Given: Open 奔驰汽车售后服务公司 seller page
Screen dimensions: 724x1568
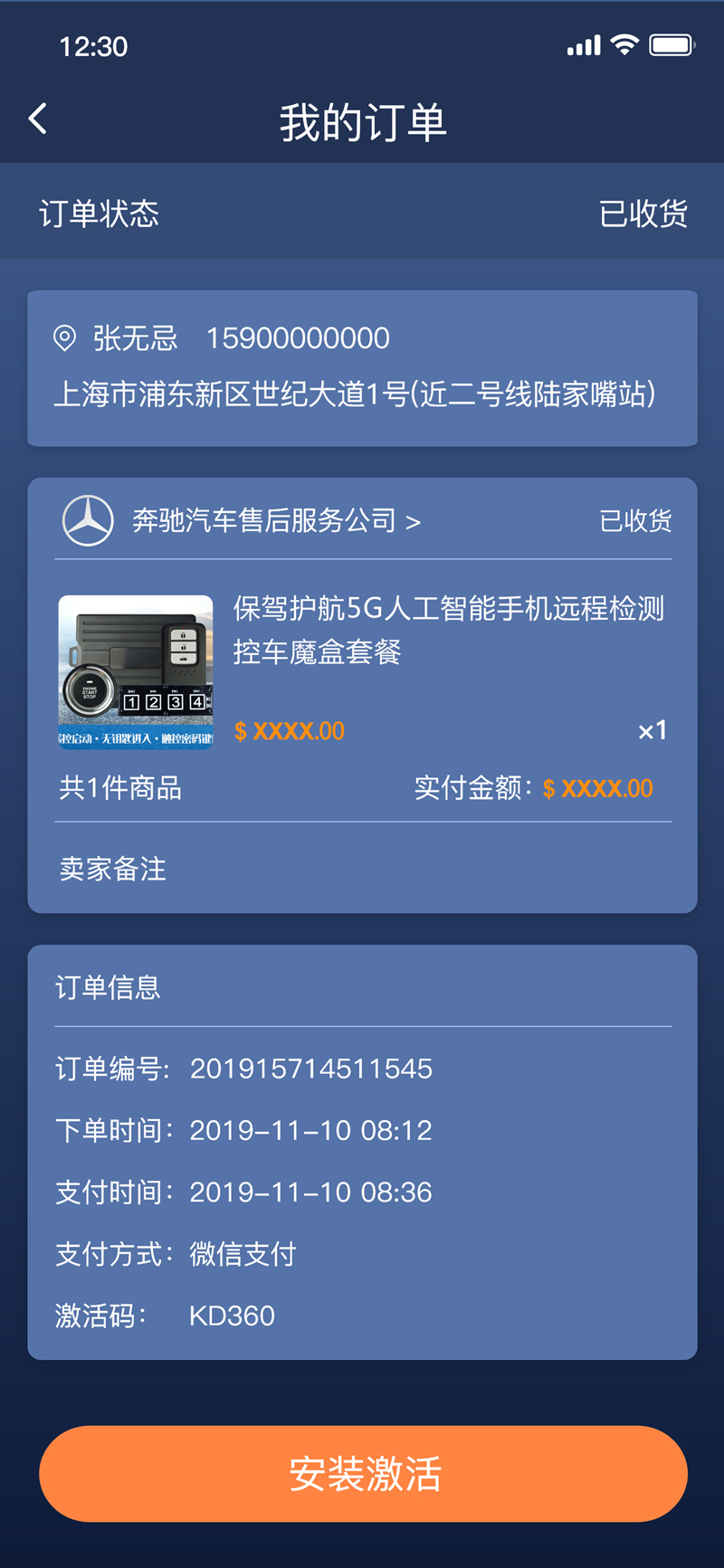Looking at the screenshot, I should coord(275,520).
